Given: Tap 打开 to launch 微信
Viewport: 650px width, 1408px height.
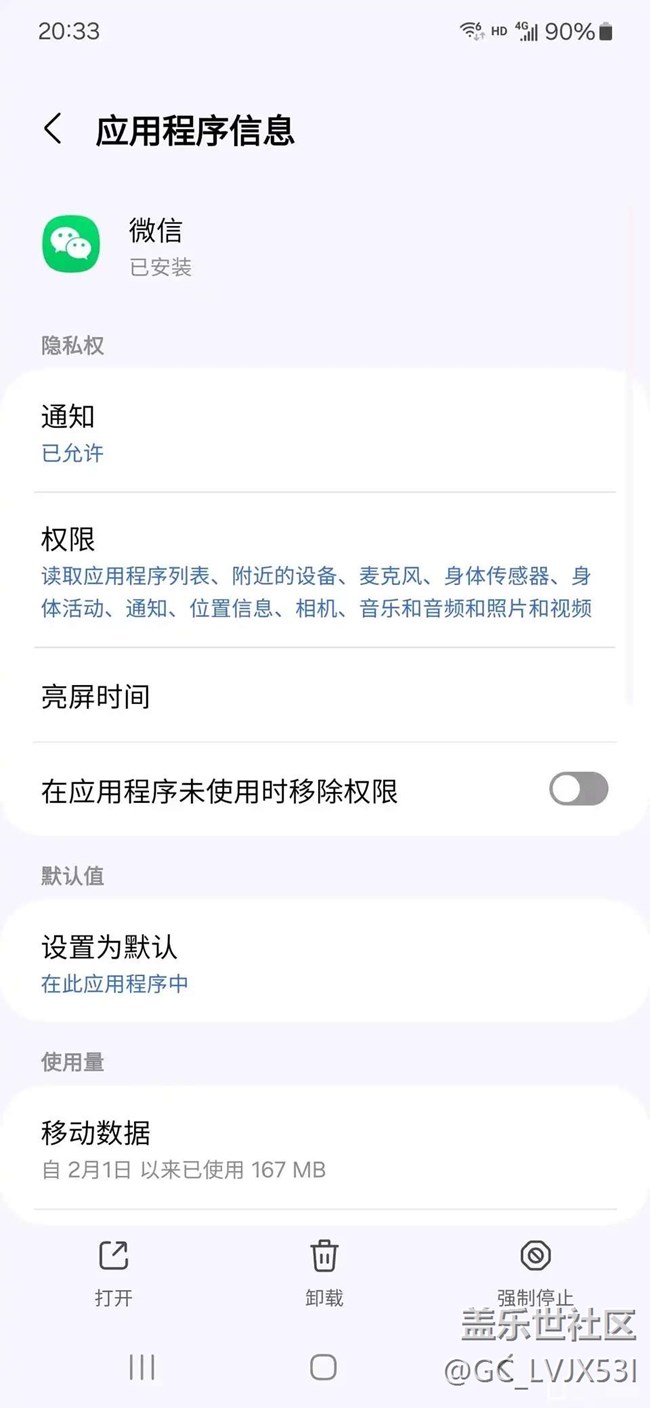Looking at the screenshot, I should pyautogui.click(x=113, y=1273).
